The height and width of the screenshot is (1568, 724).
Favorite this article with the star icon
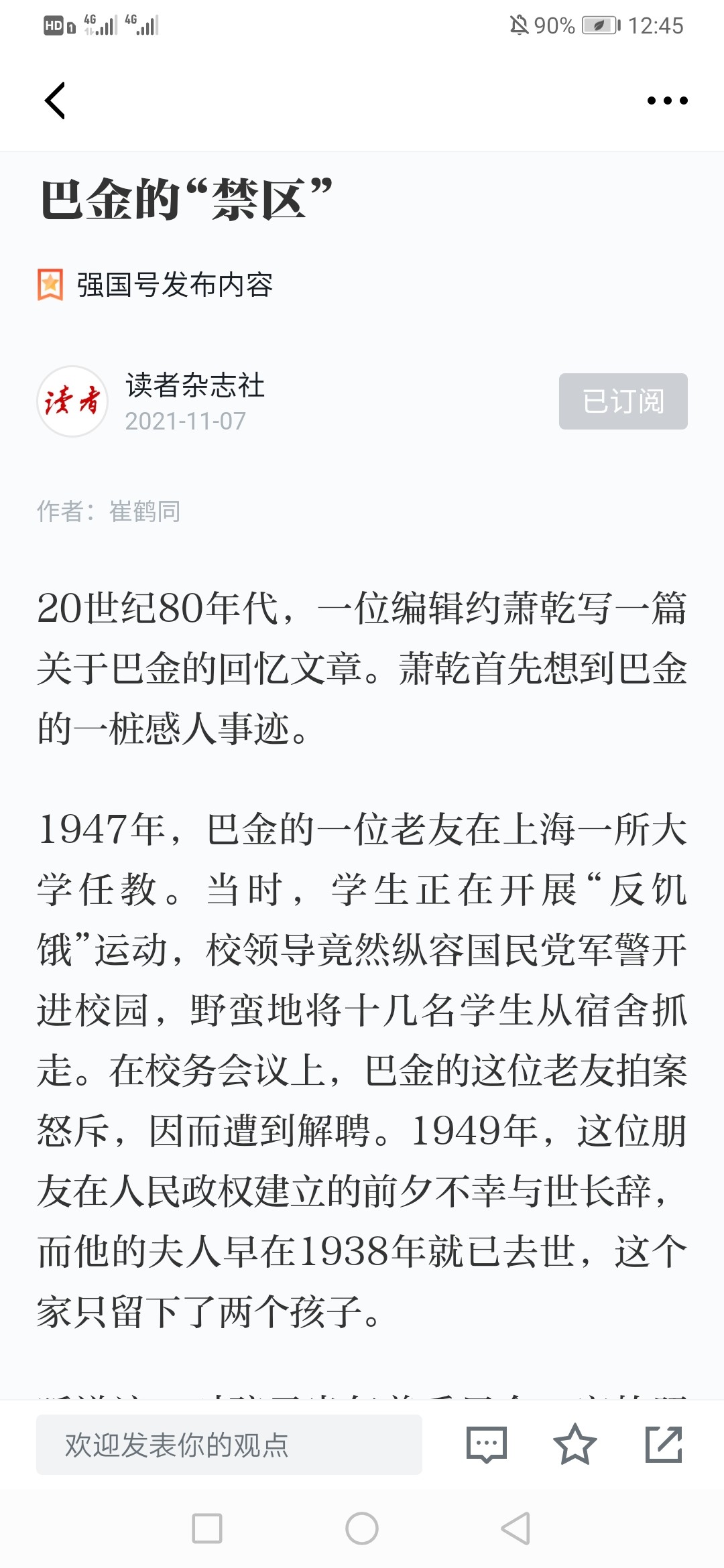point(575,1445)
